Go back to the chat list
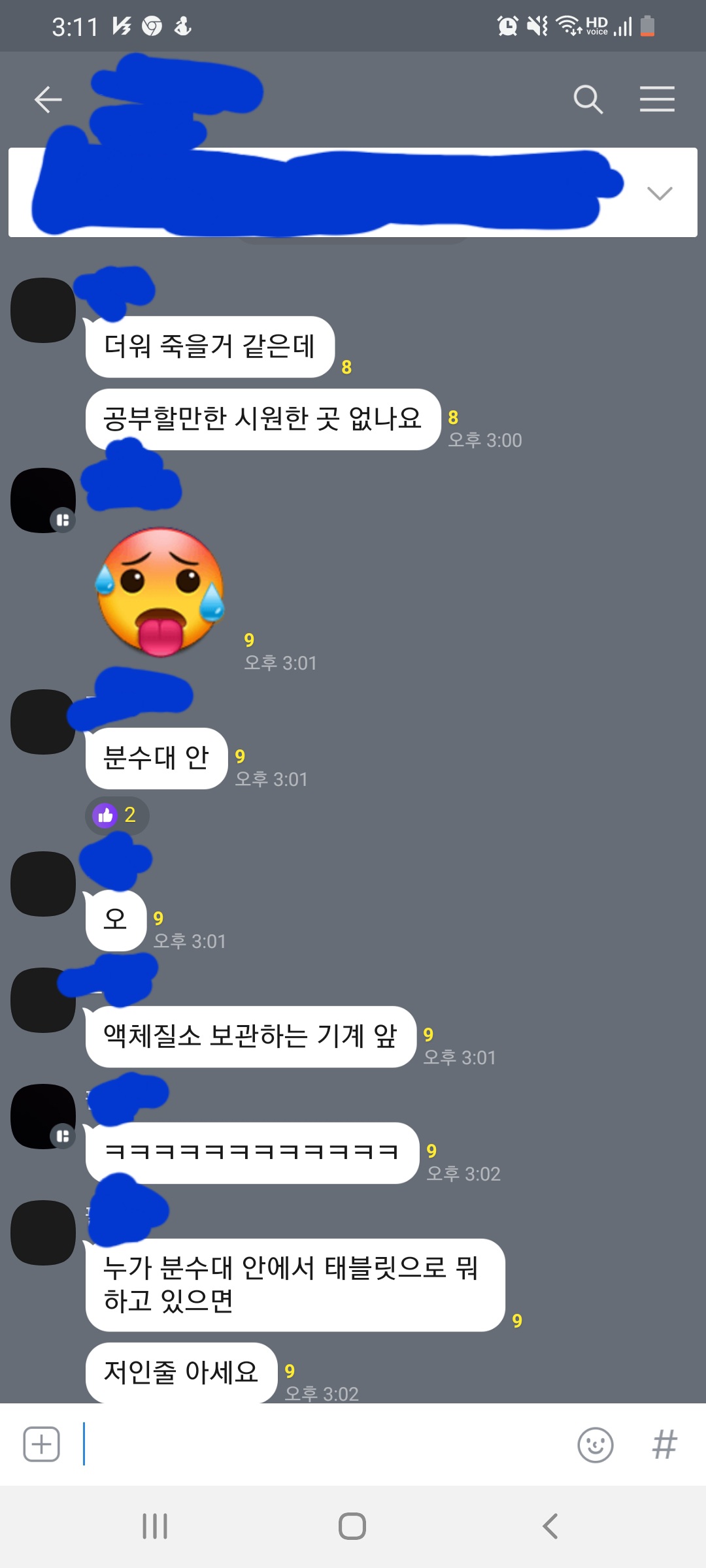This screenshot has width=706, height=1568. 48,99
